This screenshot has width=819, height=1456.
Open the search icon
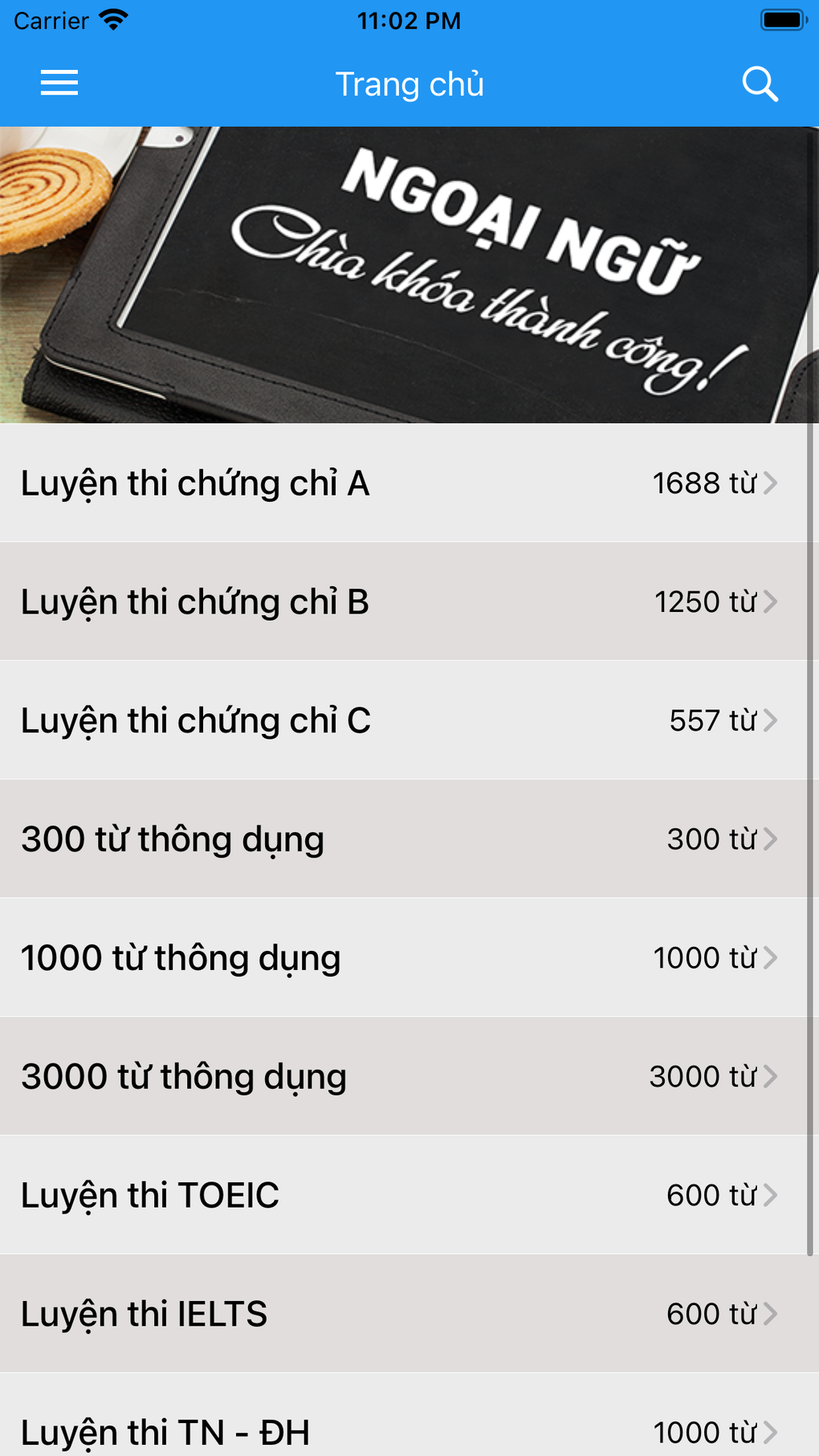click(759, 84)
